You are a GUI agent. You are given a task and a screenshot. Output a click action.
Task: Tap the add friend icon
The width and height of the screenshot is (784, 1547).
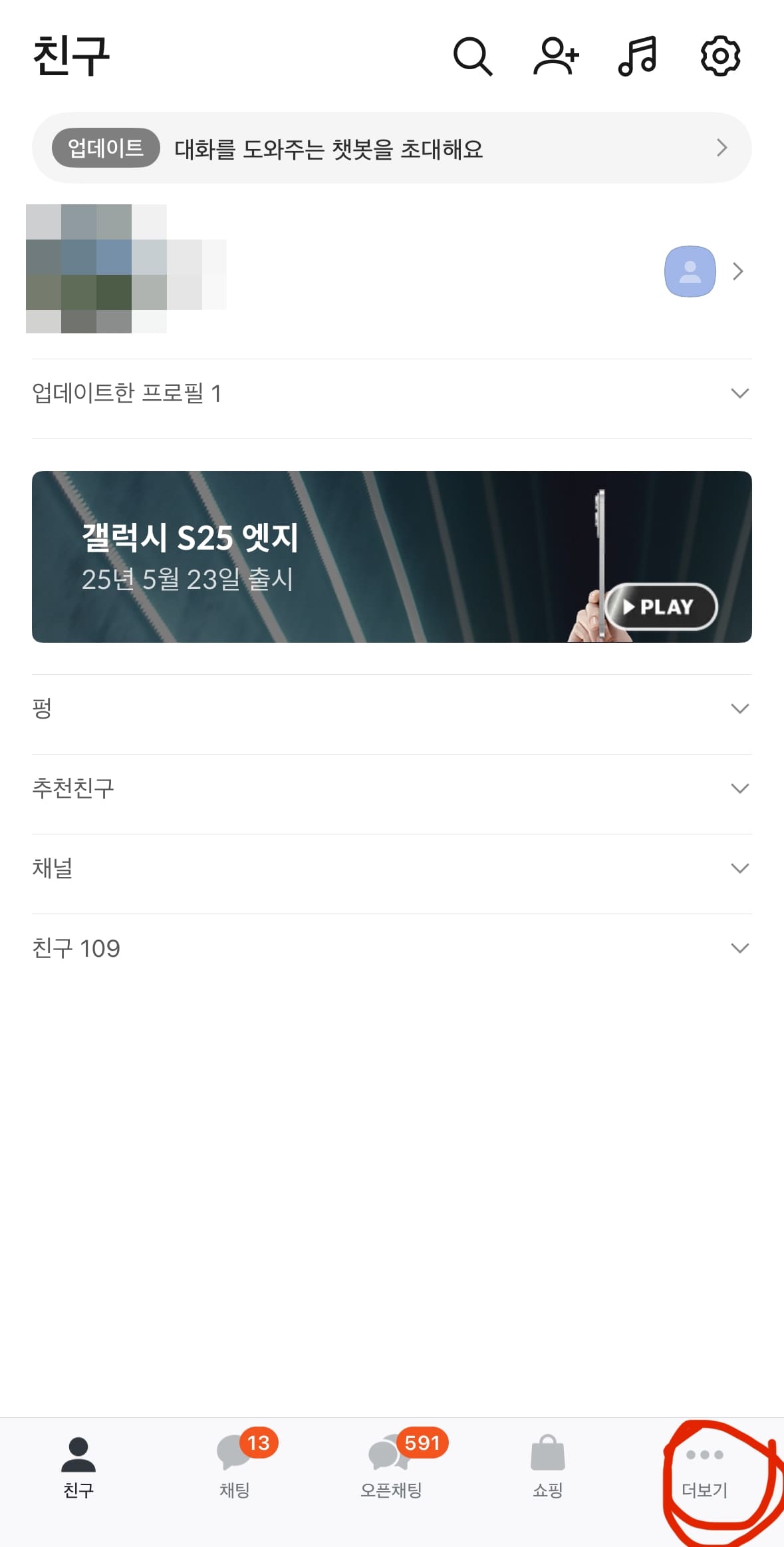pyautogui.click(x=557, y=57)
